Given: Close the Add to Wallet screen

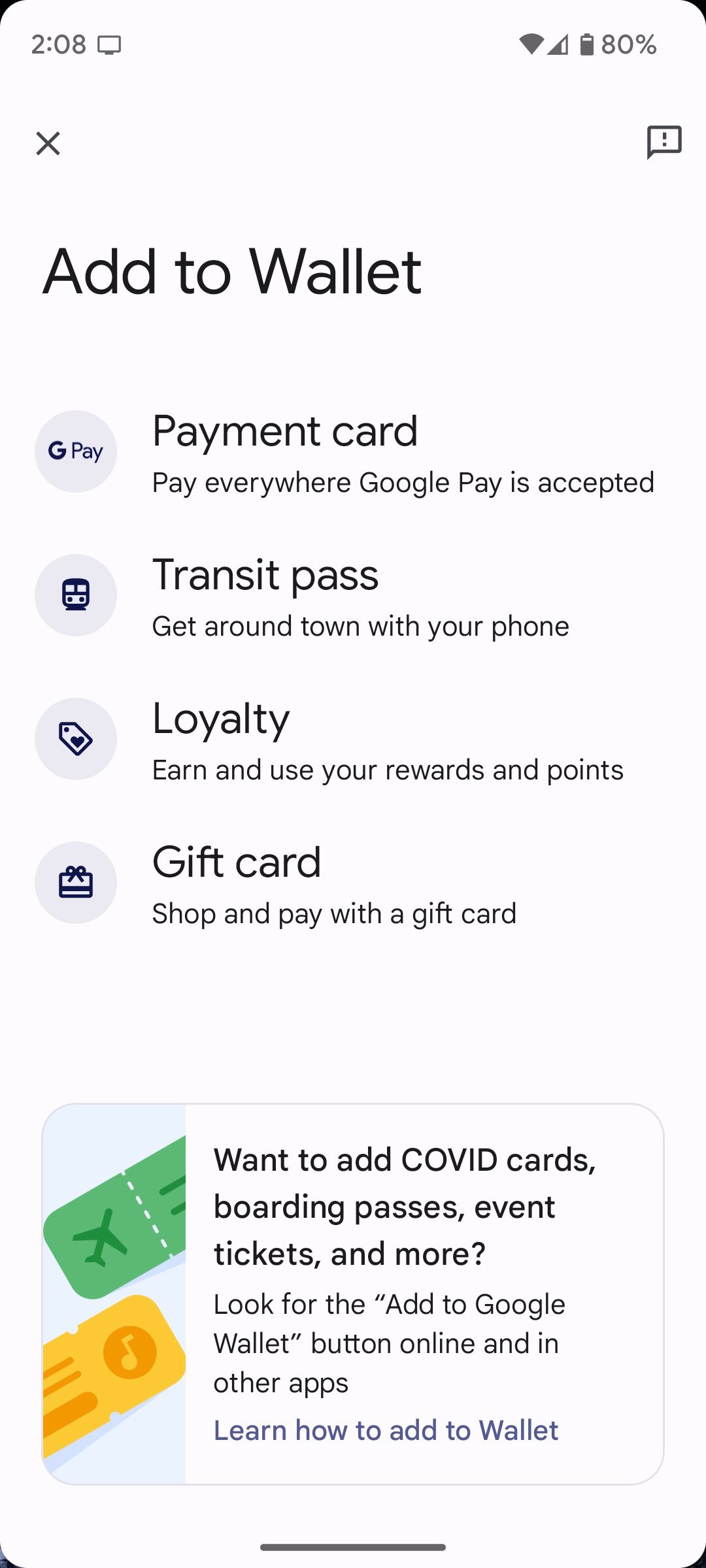Looking at the screenshot, I should coord(48,143).
